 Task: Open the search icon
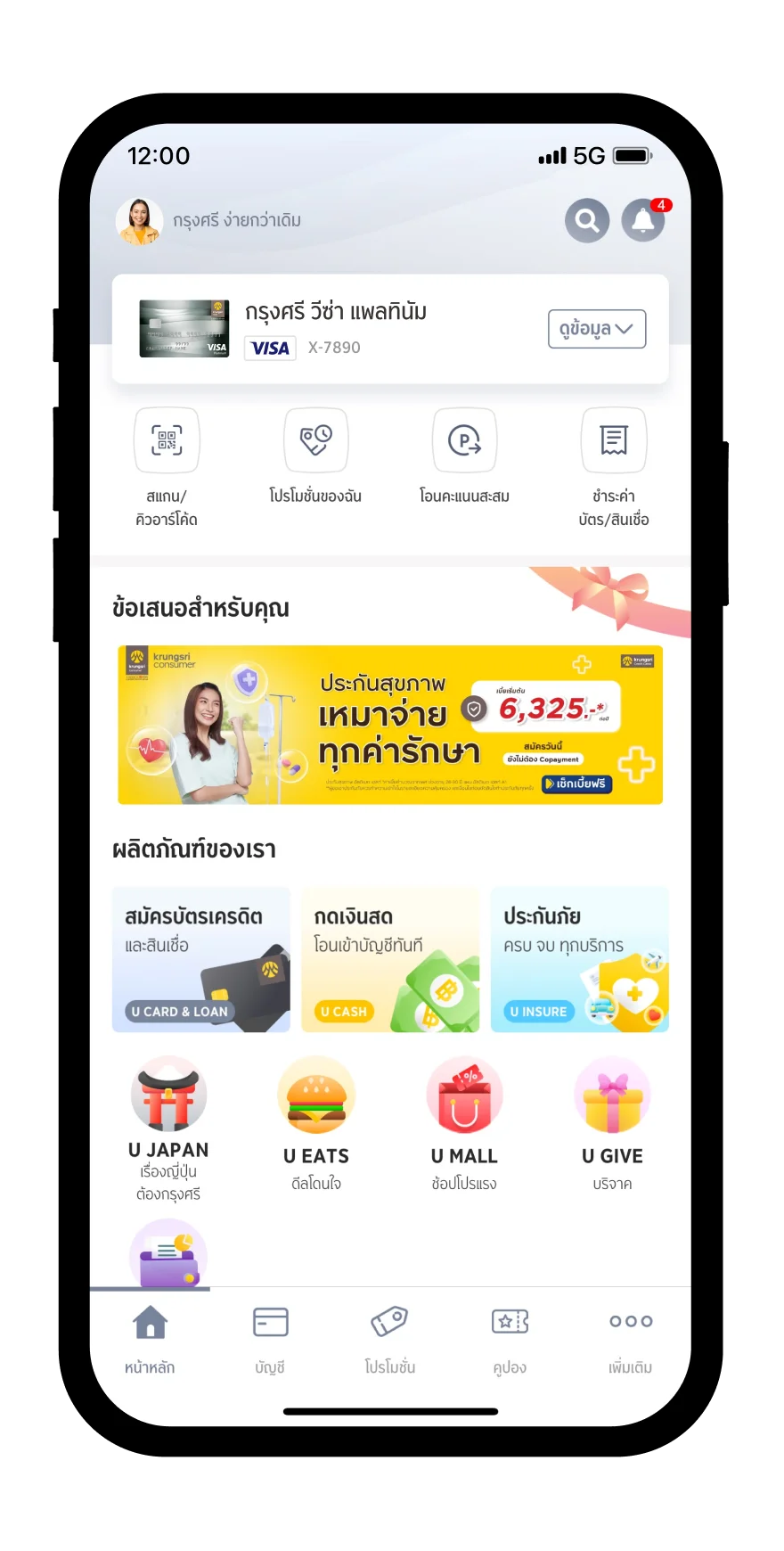pyautogui.click(x=587, y=220)
